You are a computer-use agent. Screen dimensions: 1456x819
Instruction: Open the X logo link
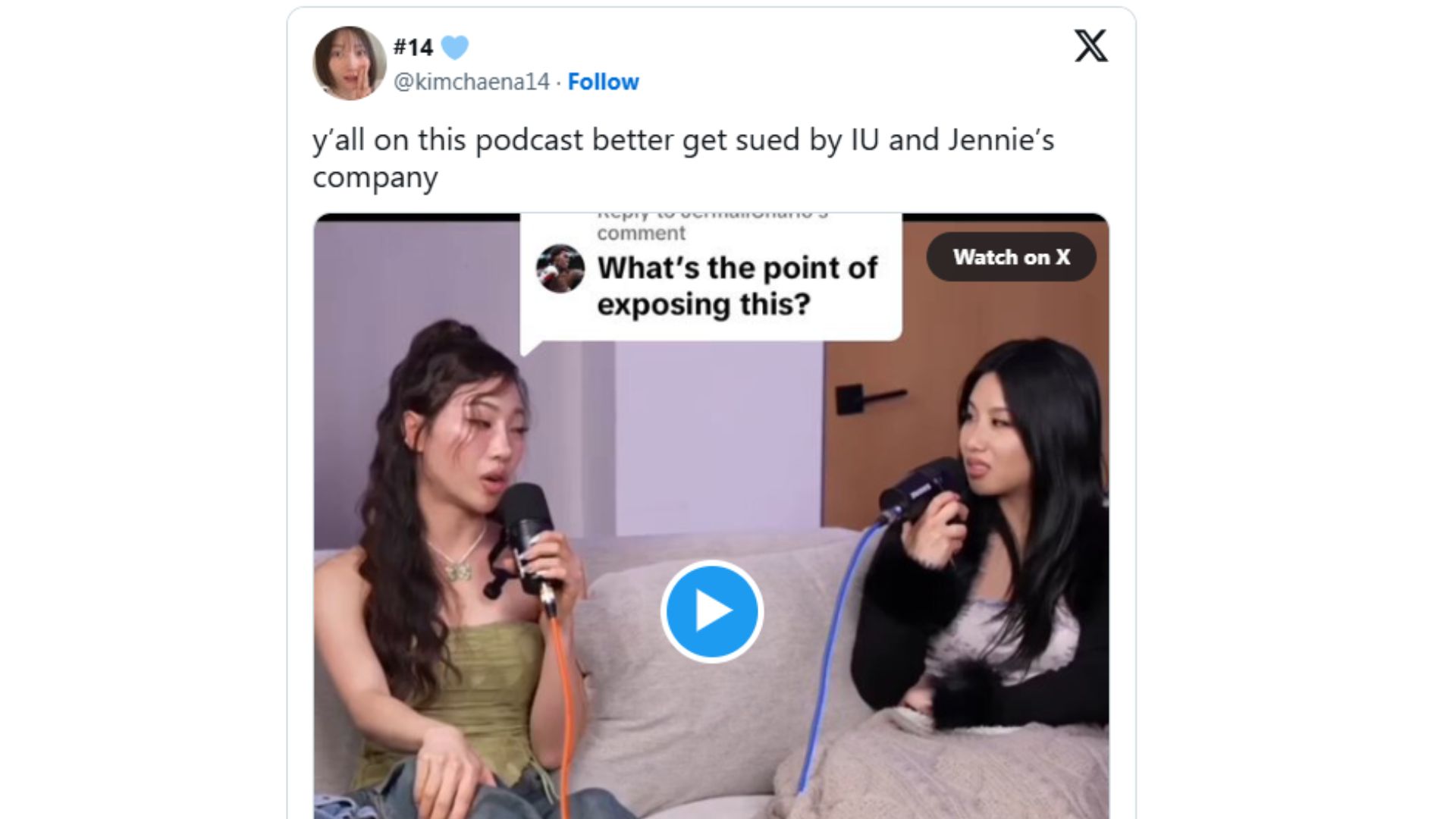[x=1090, y=46]
